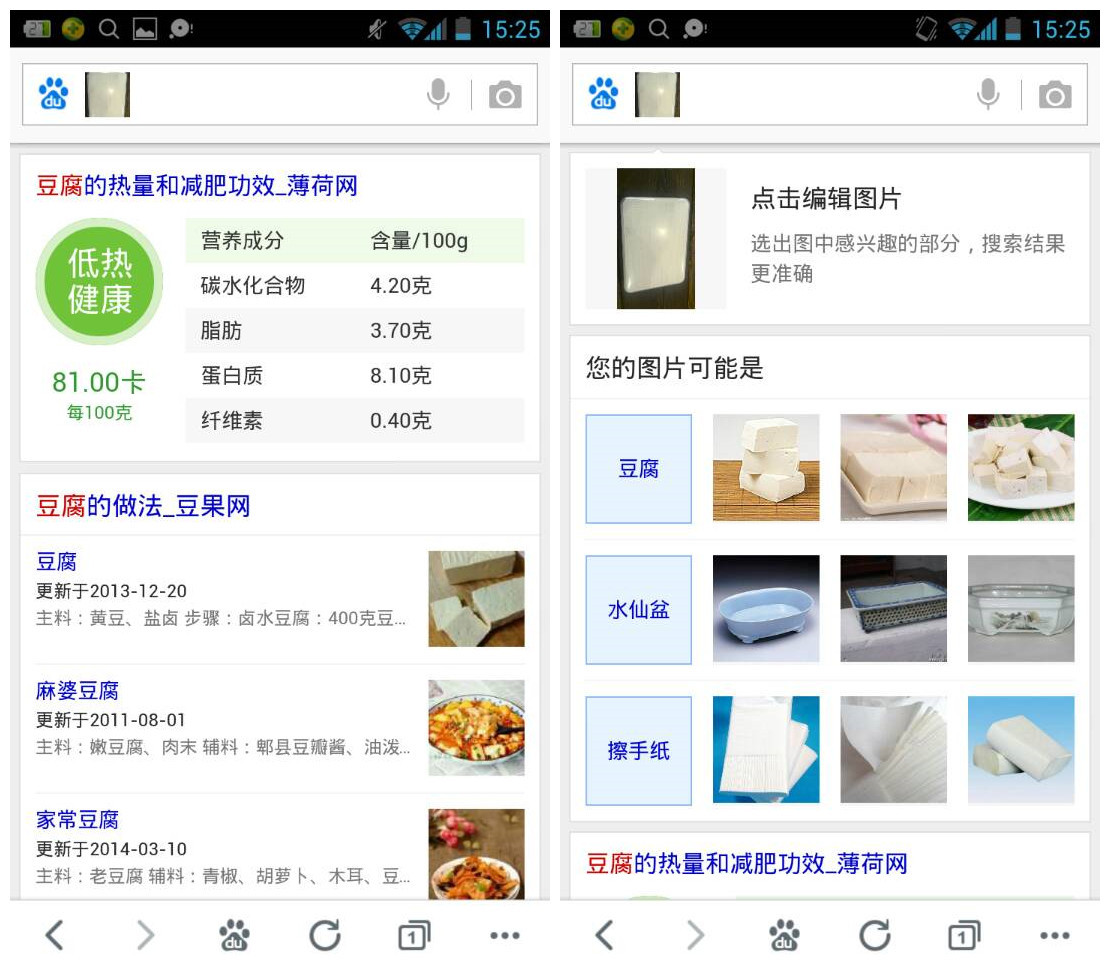Open the light blue oval narcissus pot image

tap(766, 609)
